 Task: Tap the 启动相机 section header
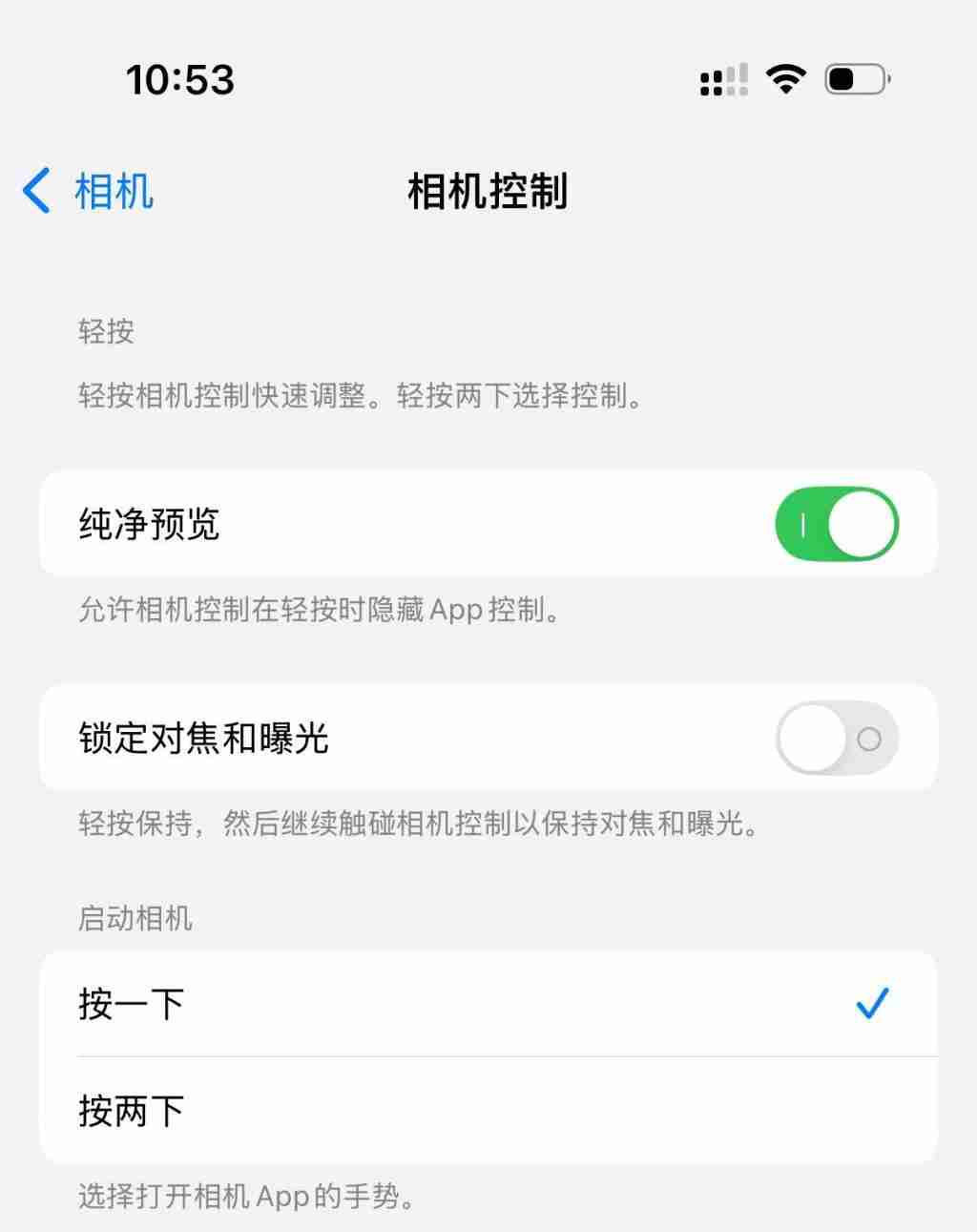coord(135,919)
